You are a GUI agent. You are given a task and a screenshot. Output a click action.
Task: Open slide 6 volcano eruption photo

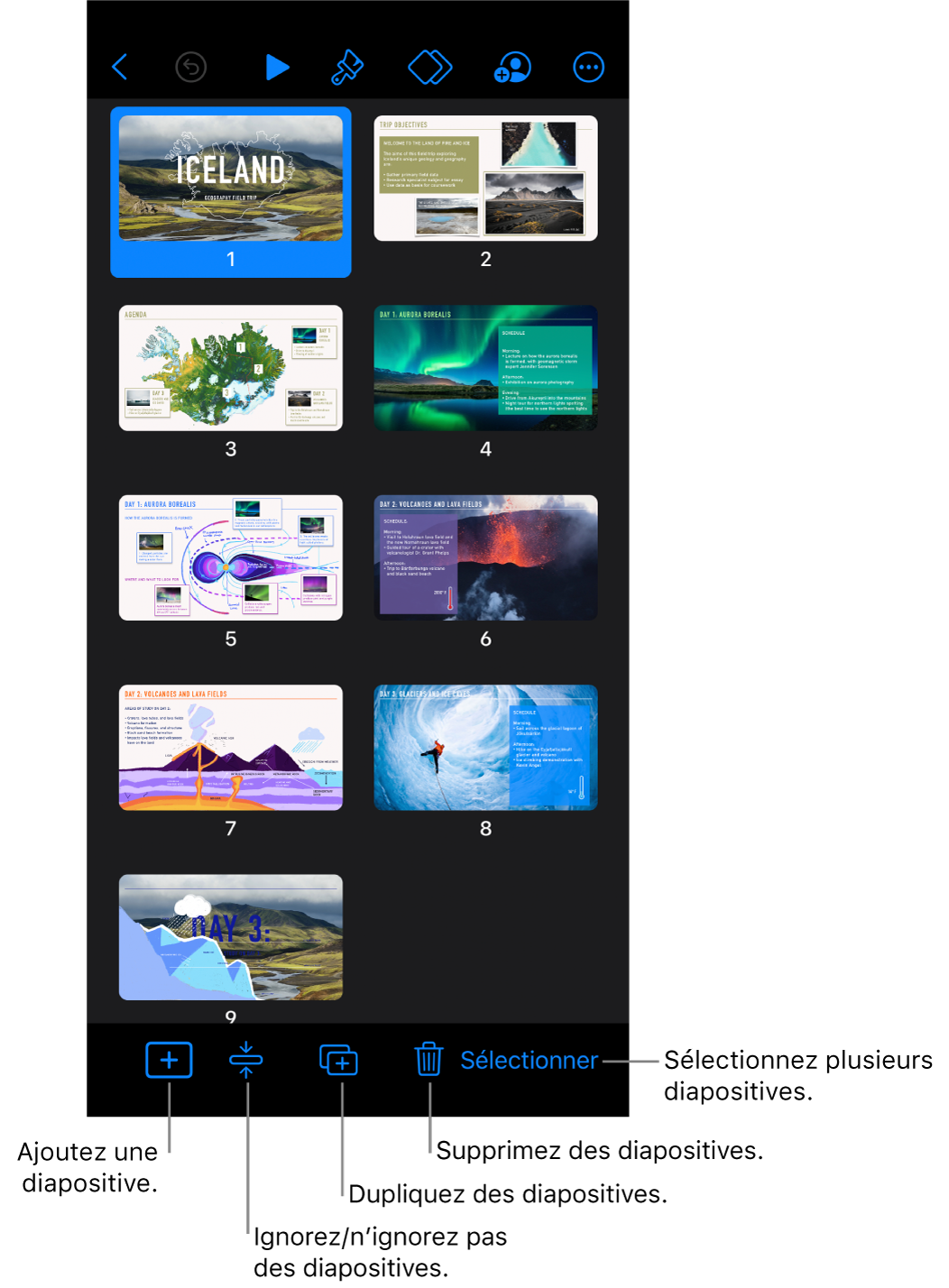tap(485, 557)
